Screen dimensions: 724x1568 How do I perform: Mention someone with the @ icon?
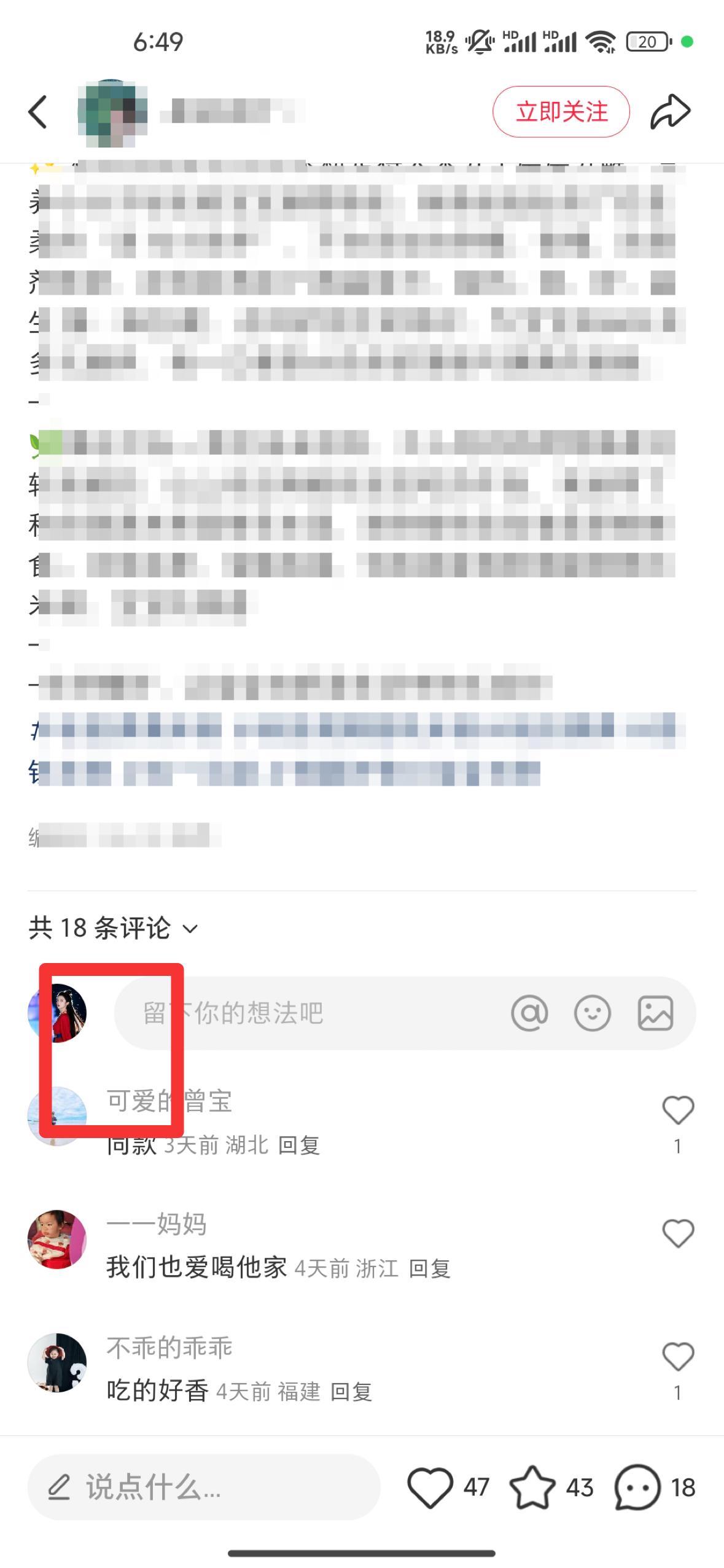coord(529,1013)
